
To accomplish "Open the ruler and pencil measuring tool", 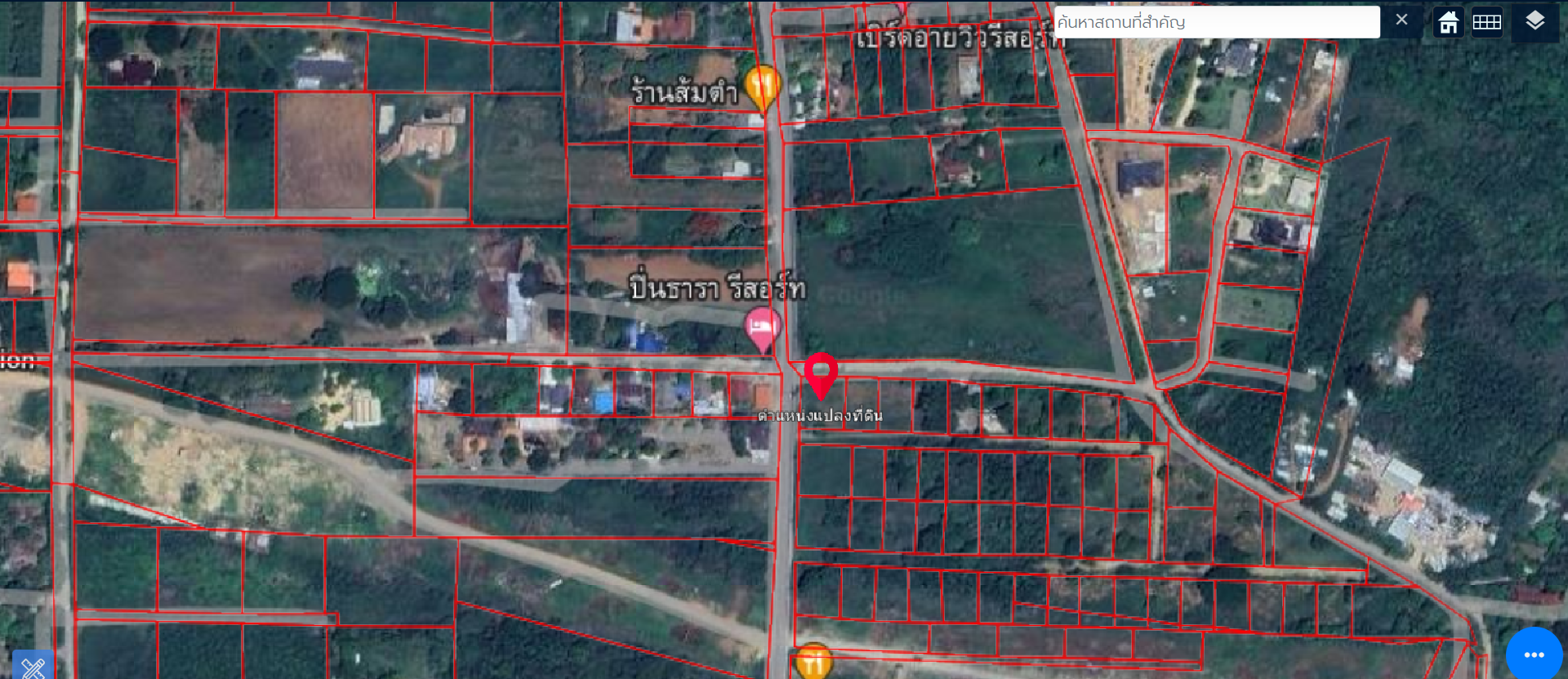I will (33, 667).
